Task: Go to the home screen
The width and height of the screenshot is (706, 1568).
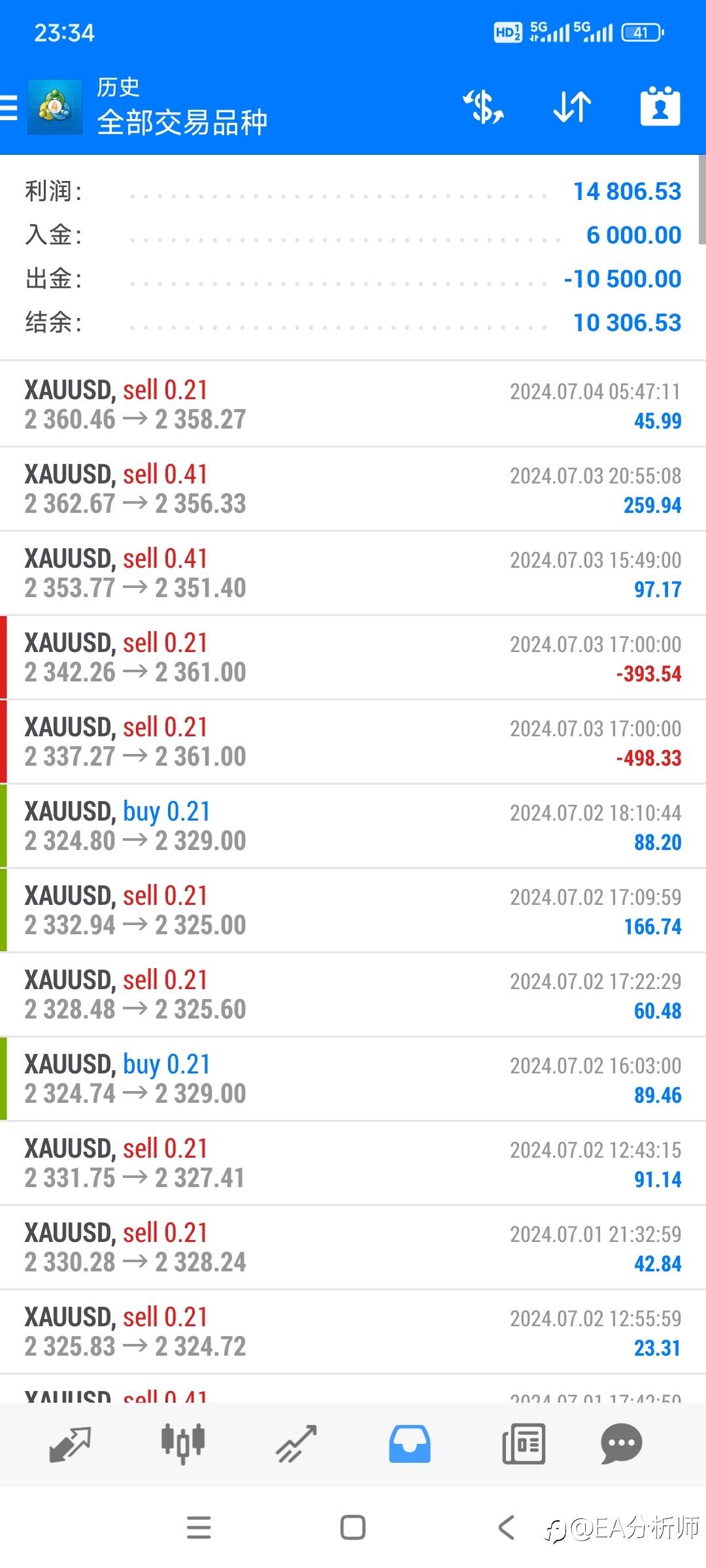Action: click(x=353, y=1527)
